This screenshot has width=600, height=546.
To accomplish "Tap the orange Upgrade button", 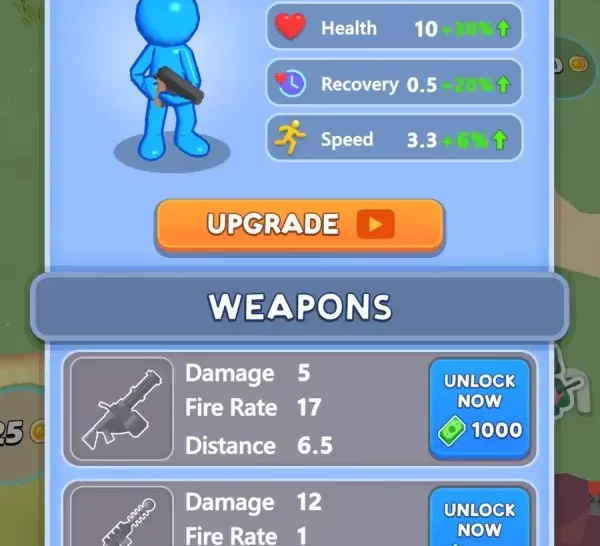I will [x=299, y=225].
